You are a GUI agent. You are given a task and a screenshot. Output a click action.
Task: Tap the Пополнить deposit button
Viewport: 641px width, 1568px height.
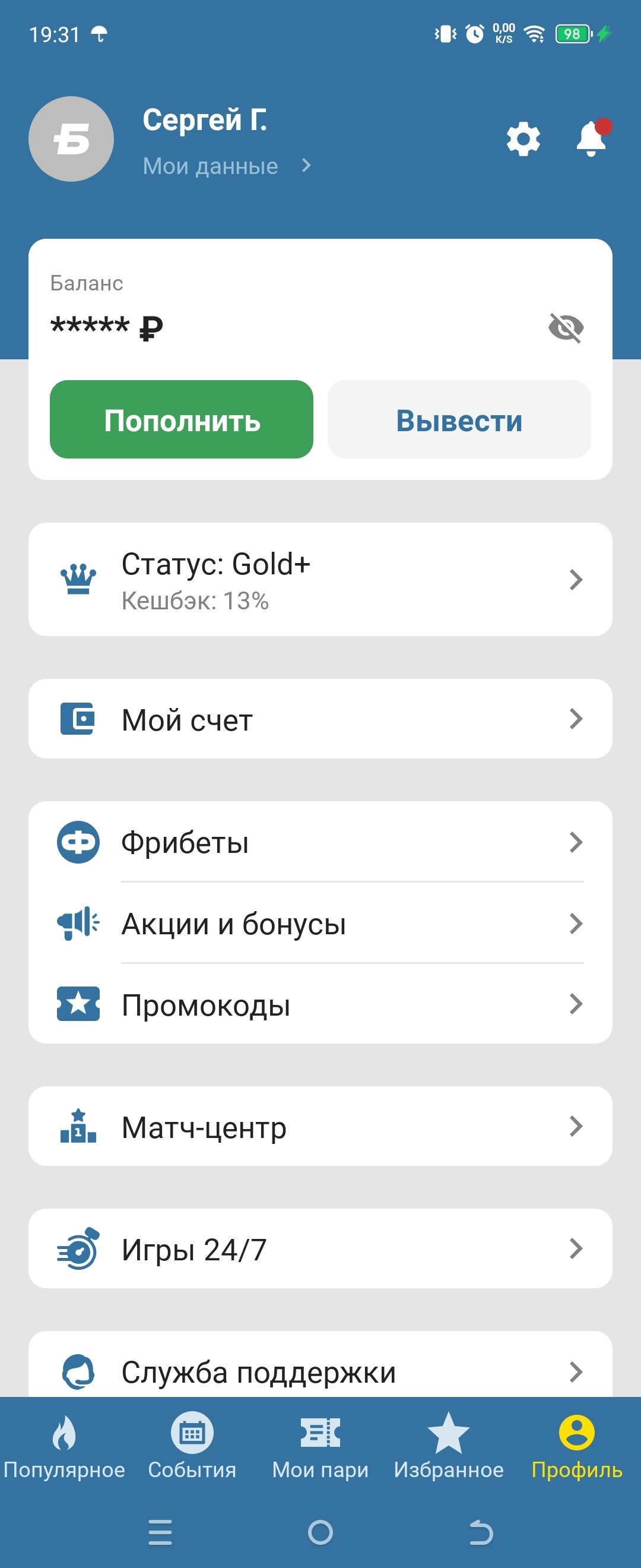click(x=181, y=419)
